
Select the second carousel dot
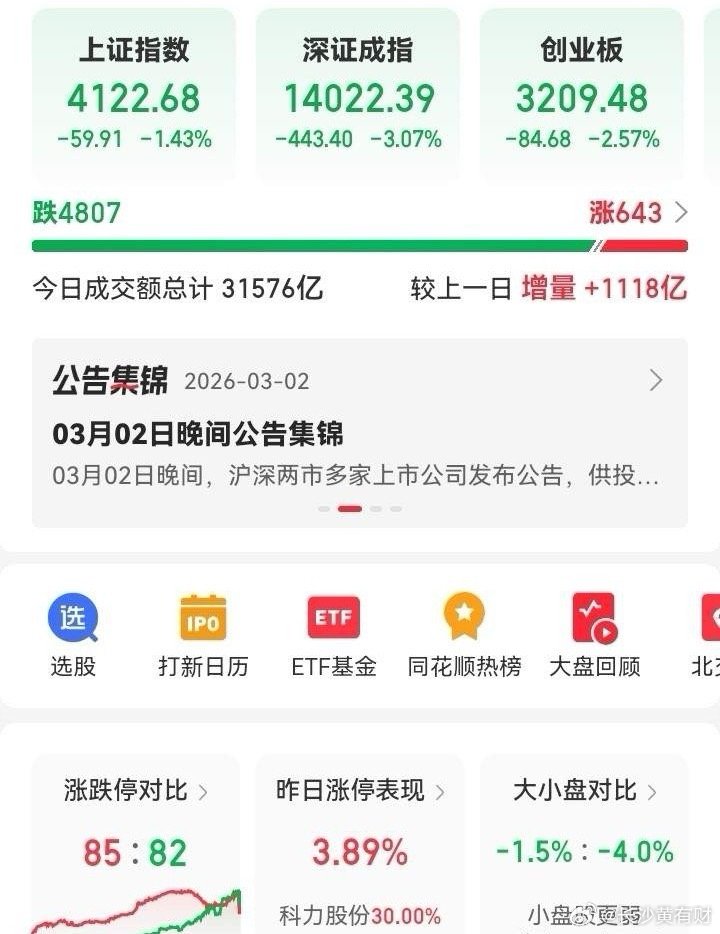[x=350, y=508]
